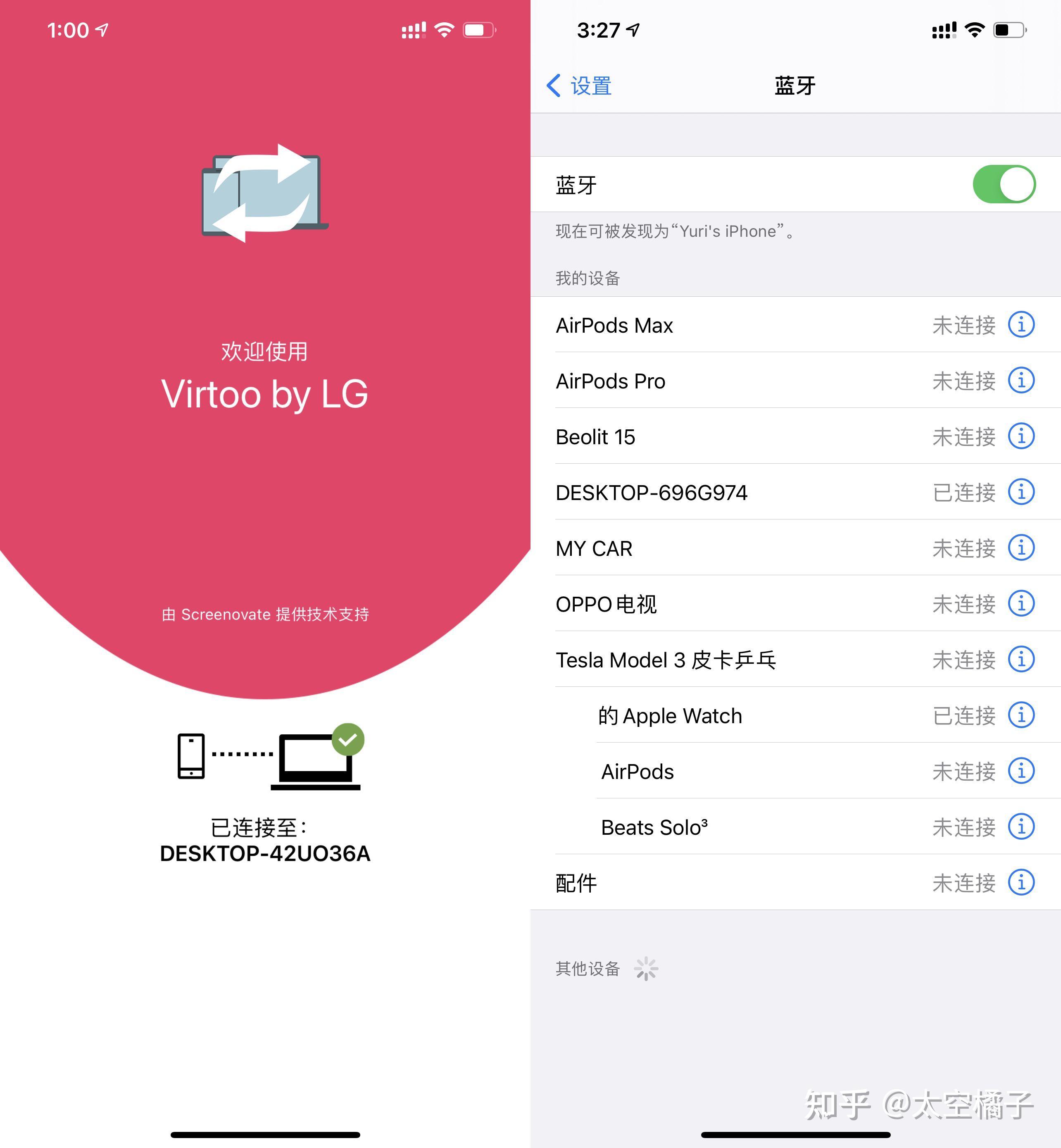
Task: Go back to 设置
Action: [x=579, y=86]
